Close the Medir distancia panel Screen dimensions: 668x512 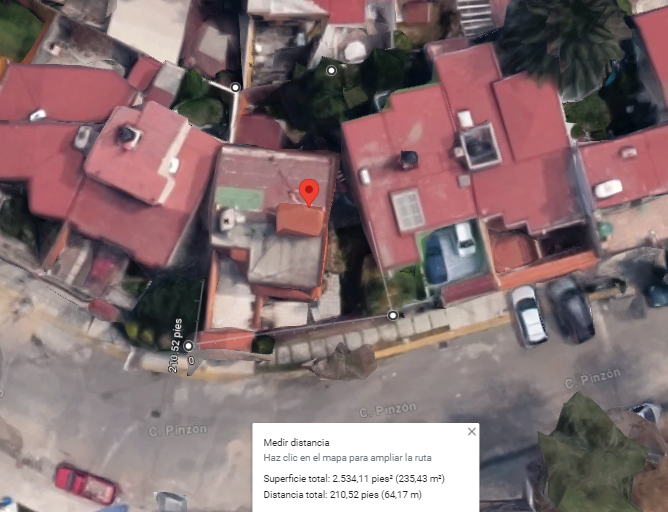[x=472, y=431]
